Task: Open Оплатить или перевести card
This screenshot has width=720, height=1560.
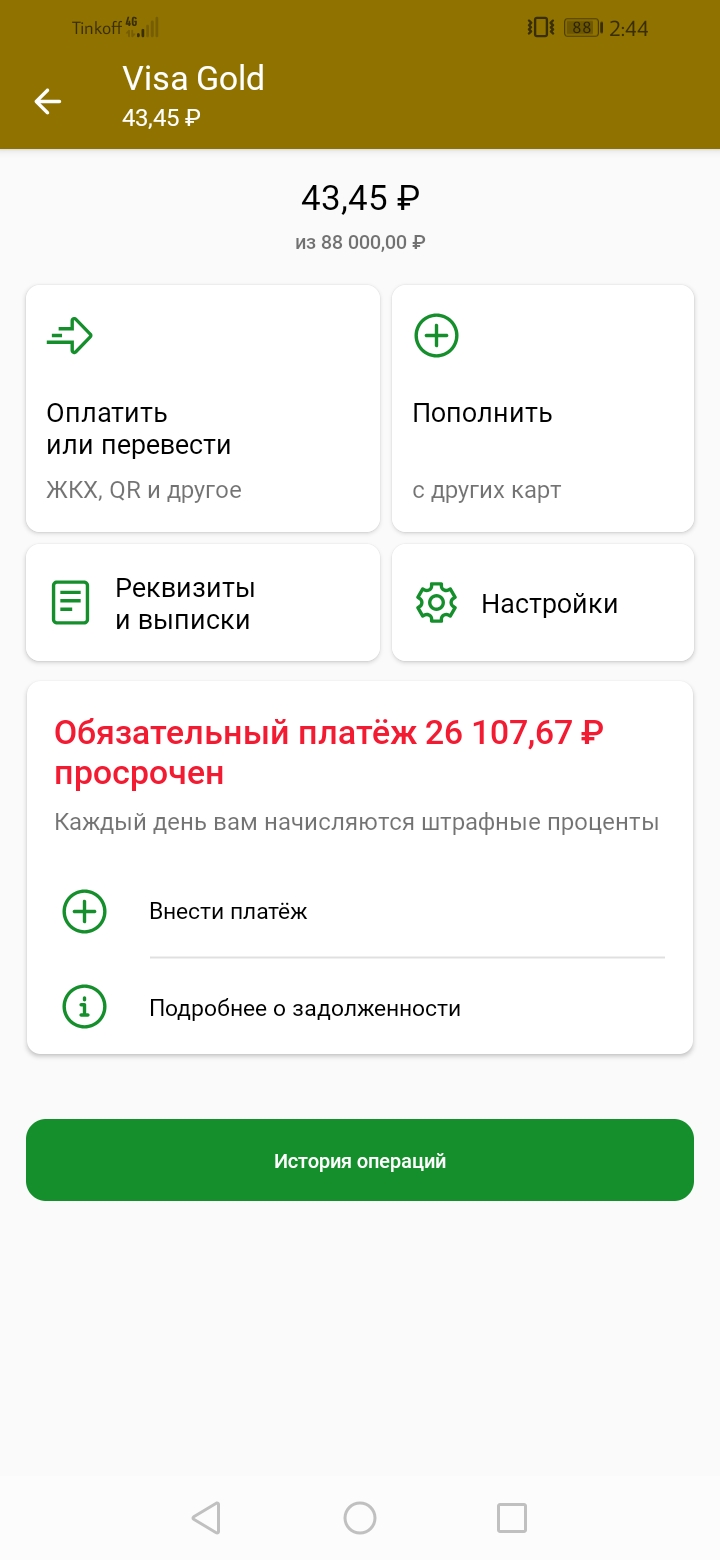Action: pyautogui.click(x=202, y=408)
